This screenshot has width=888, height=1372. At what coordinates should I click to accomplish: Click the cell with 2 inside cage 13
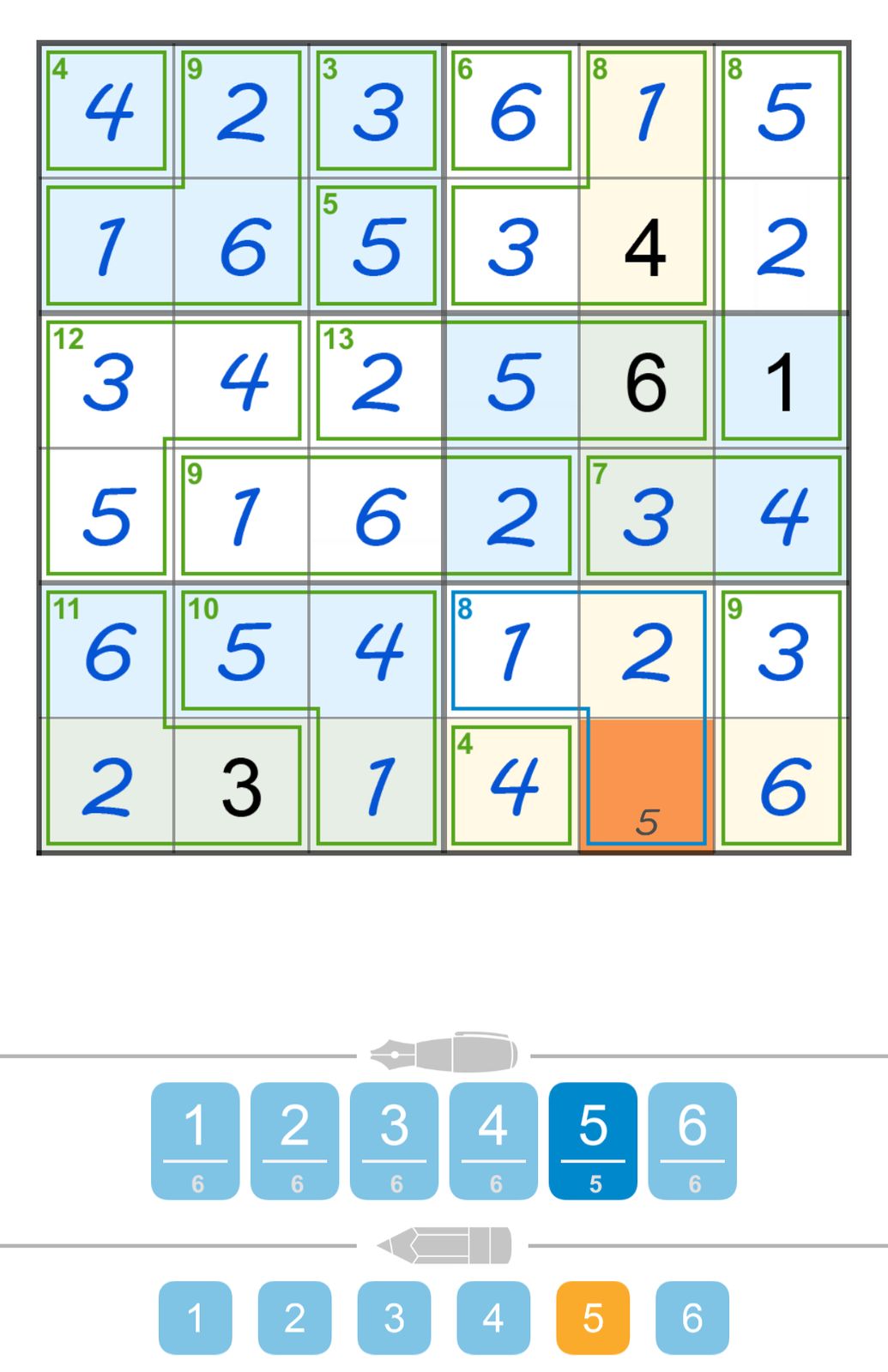click(377, 380)
